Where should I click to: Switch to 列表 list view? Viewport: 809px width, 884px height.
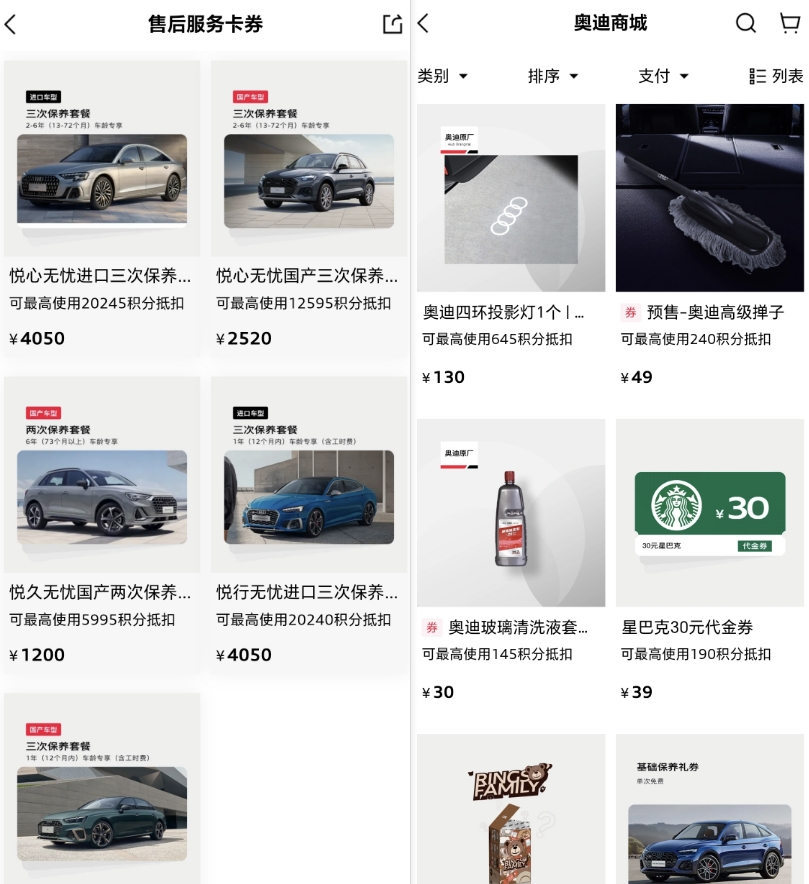pyautogui.click(x=776, y=76)
